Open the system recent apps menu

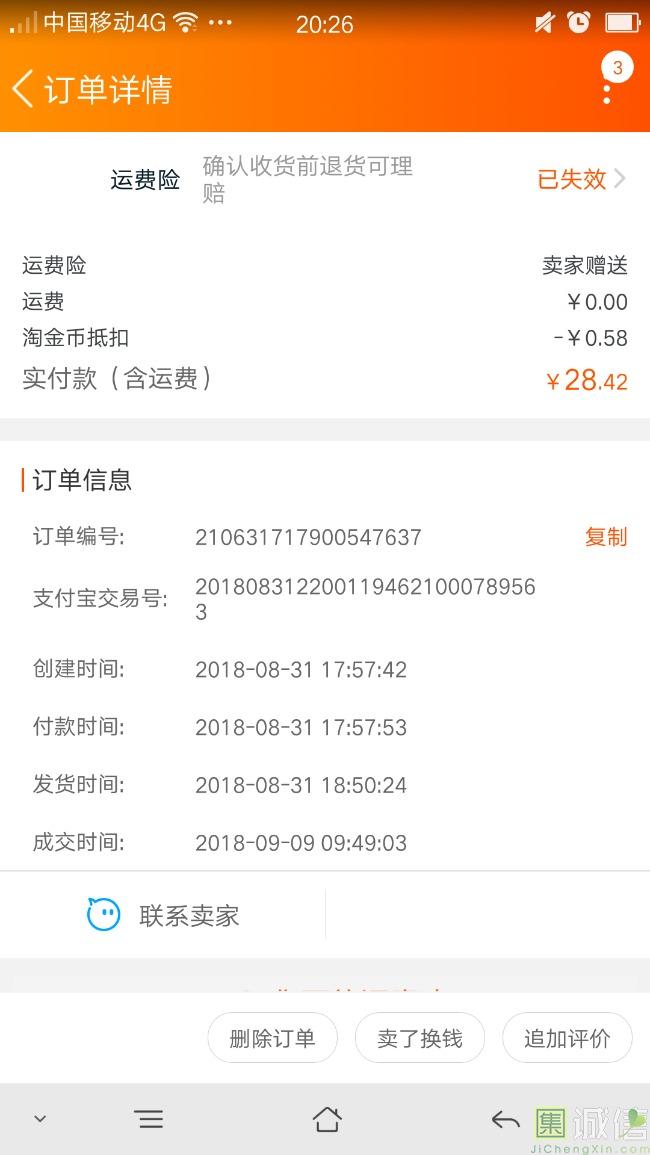pos(149,1120)
